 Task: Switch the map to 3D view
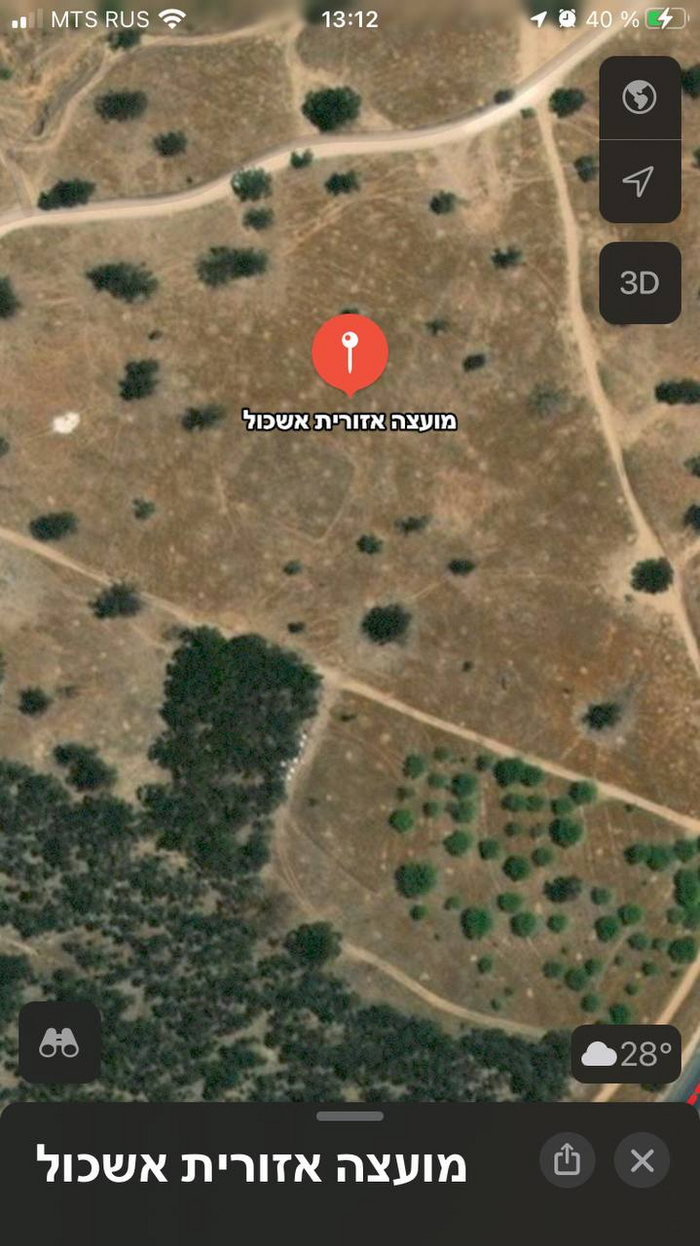coord(639,283)
